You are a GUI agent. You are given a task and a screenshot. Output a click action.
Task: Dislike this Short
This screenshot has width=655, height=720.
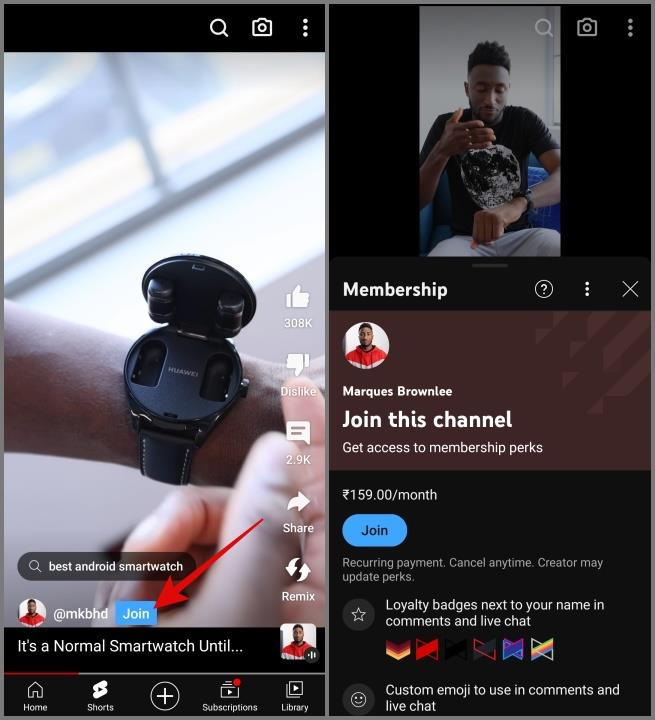click(x=298, y=366)
